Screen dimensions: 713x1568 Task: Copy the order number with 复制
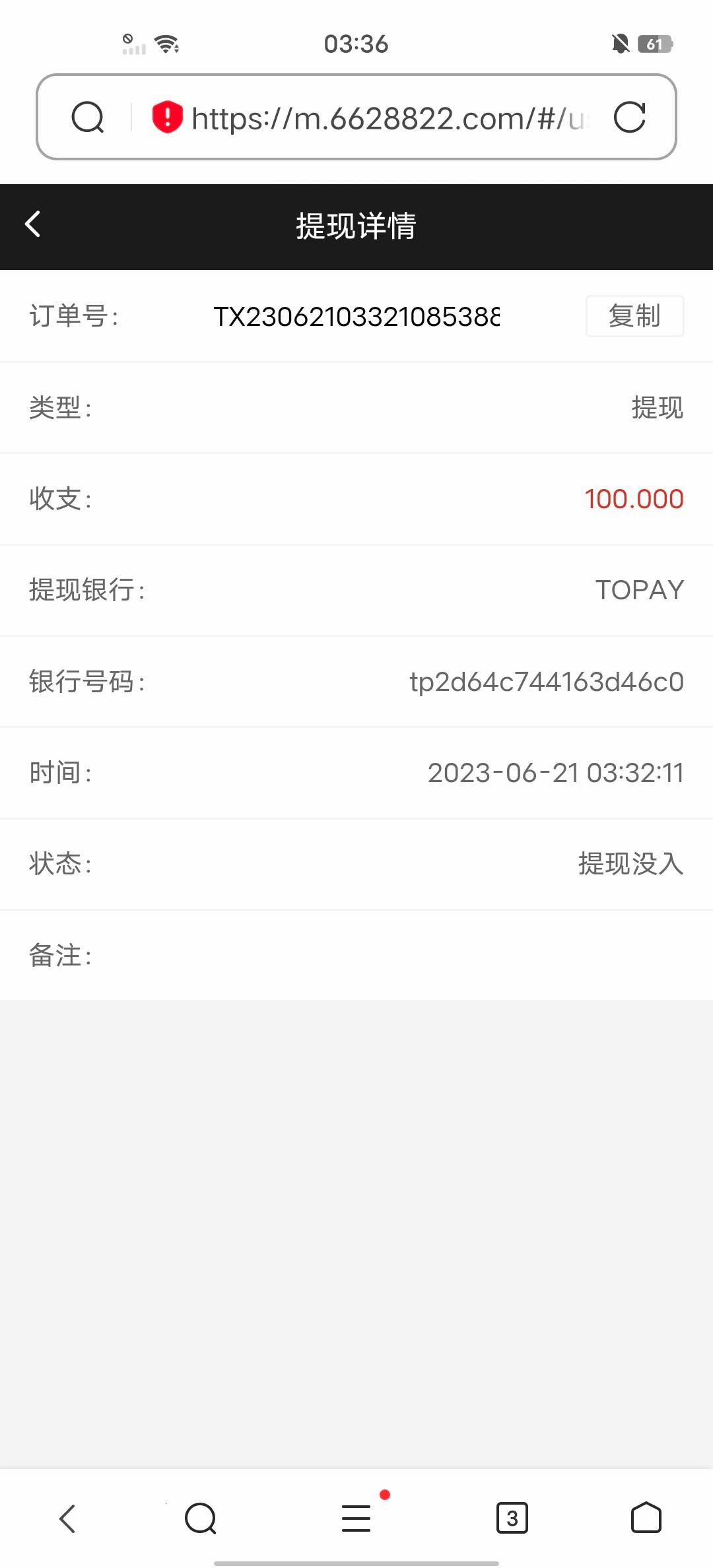[x=634, y=316]
